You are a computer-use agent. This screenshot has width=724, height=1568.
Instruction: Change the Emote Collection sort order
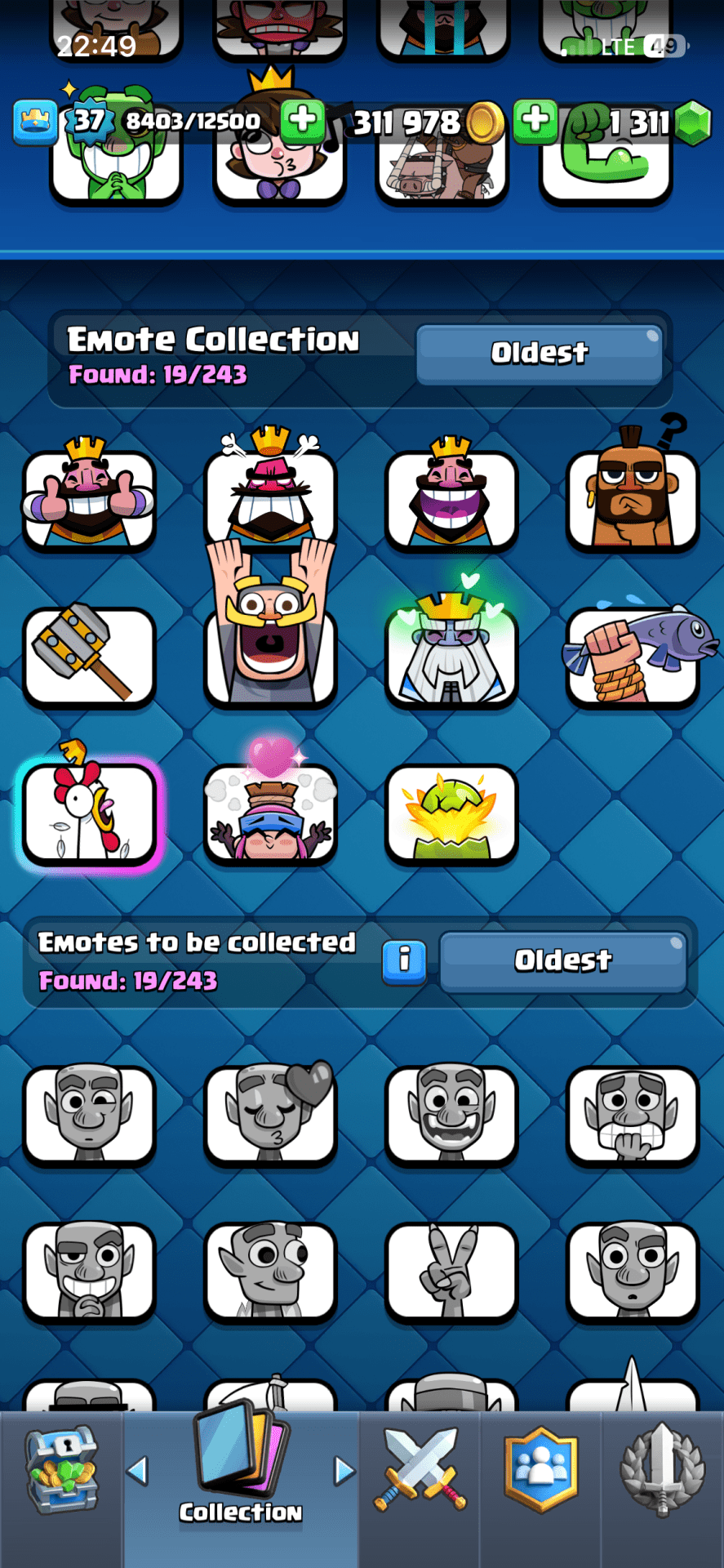pos(539,354)
